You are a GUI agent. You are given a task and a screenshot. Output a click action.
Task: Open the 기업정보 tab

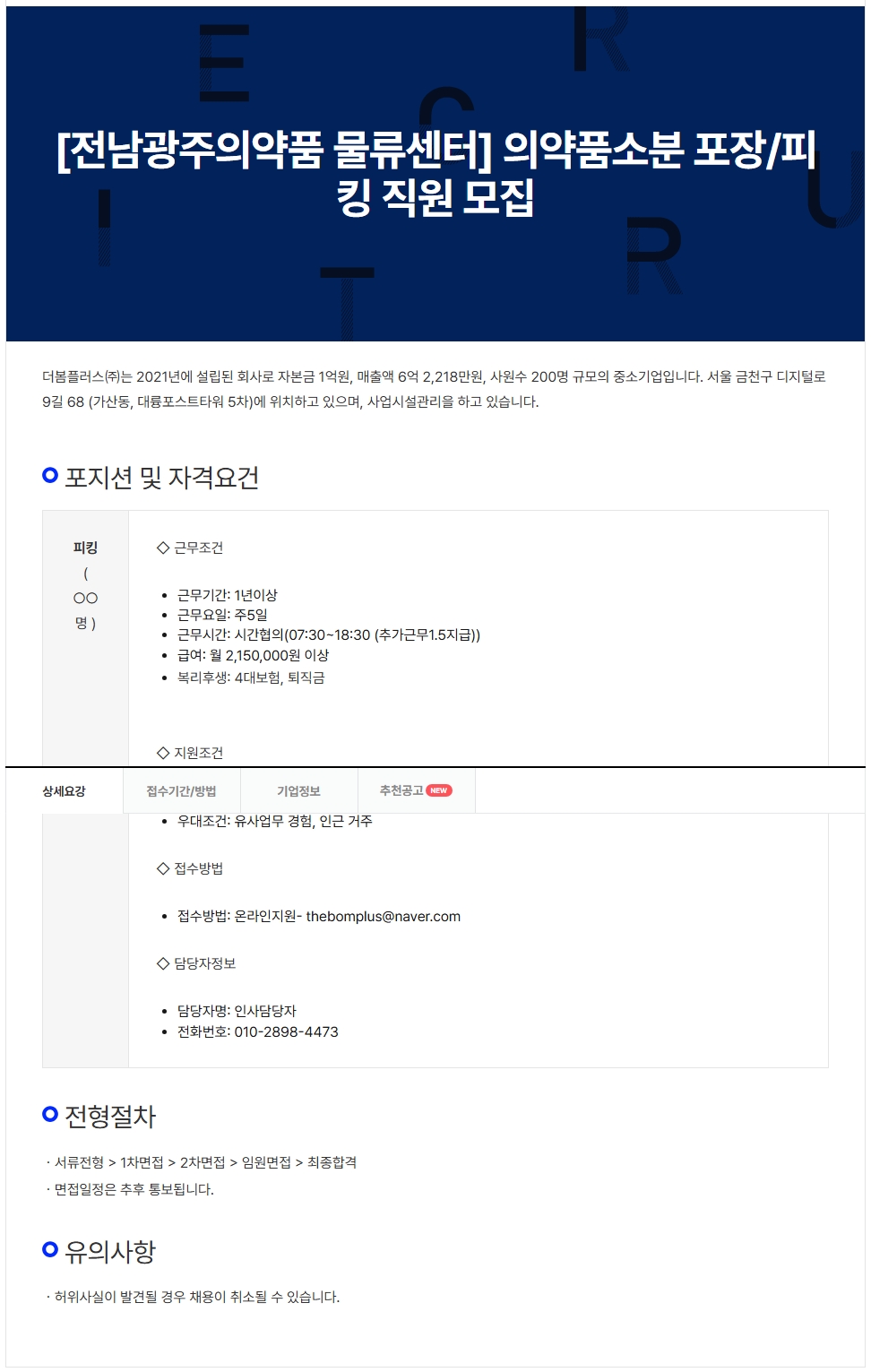(298, 791)
